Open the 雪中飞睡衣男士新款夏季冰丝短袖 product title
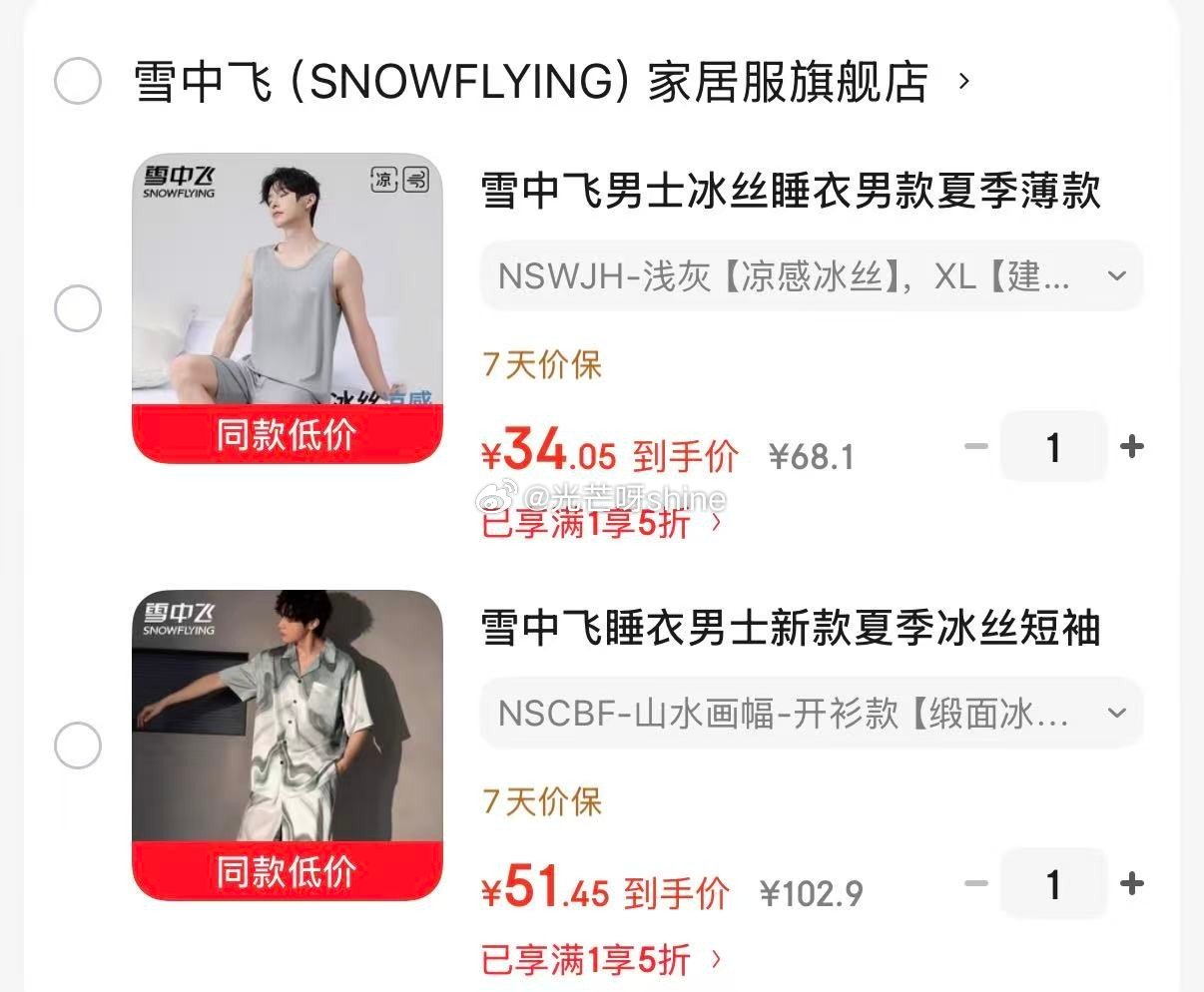 [x=791, y=629]
